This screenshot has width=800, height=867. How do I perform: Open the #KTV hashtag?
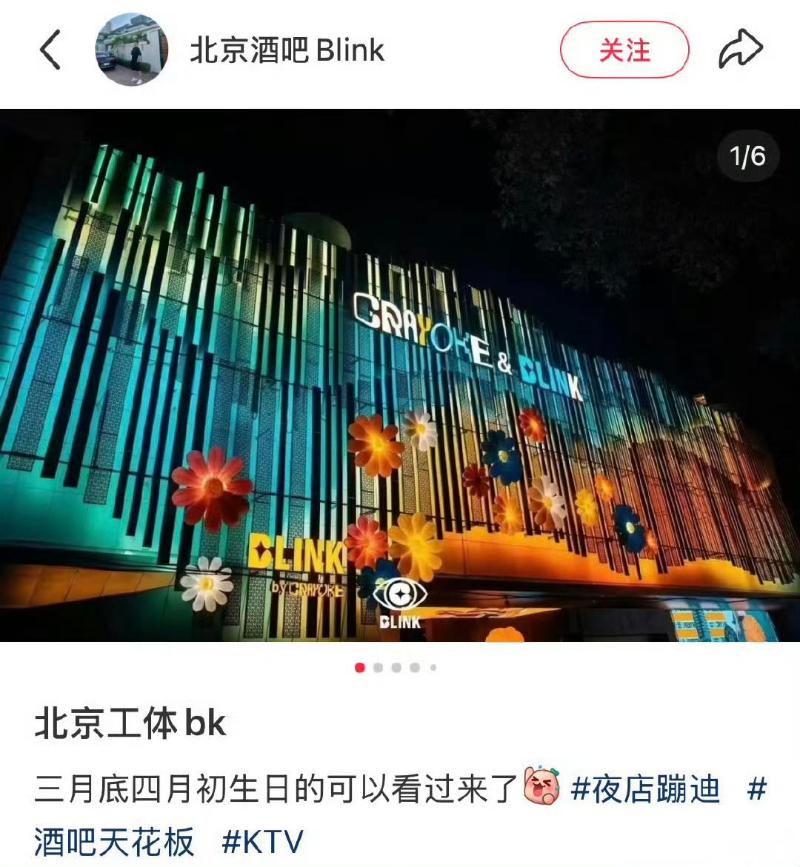(x=262, y=840)
